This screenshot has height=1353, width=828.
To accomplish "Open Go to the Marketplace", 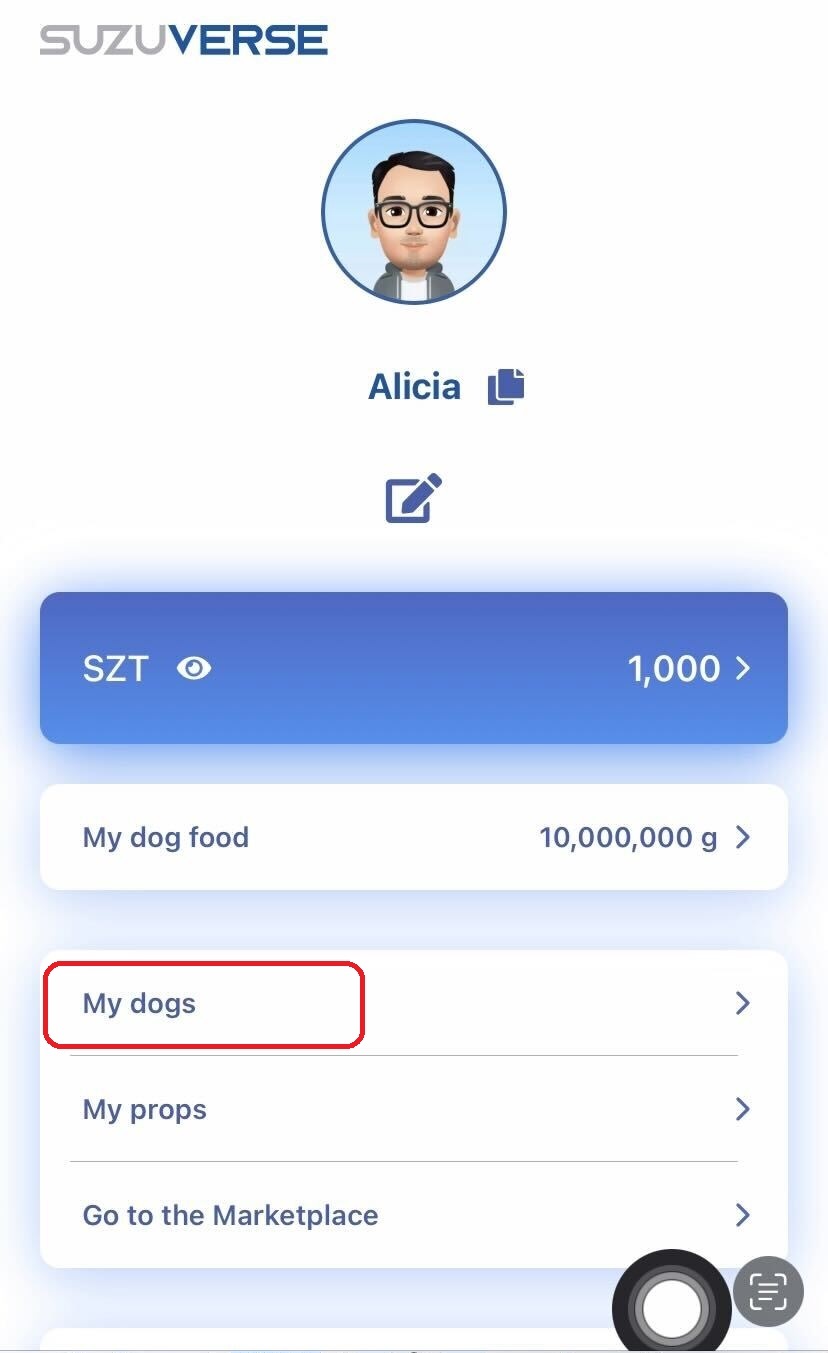I will click(413, 1215).
